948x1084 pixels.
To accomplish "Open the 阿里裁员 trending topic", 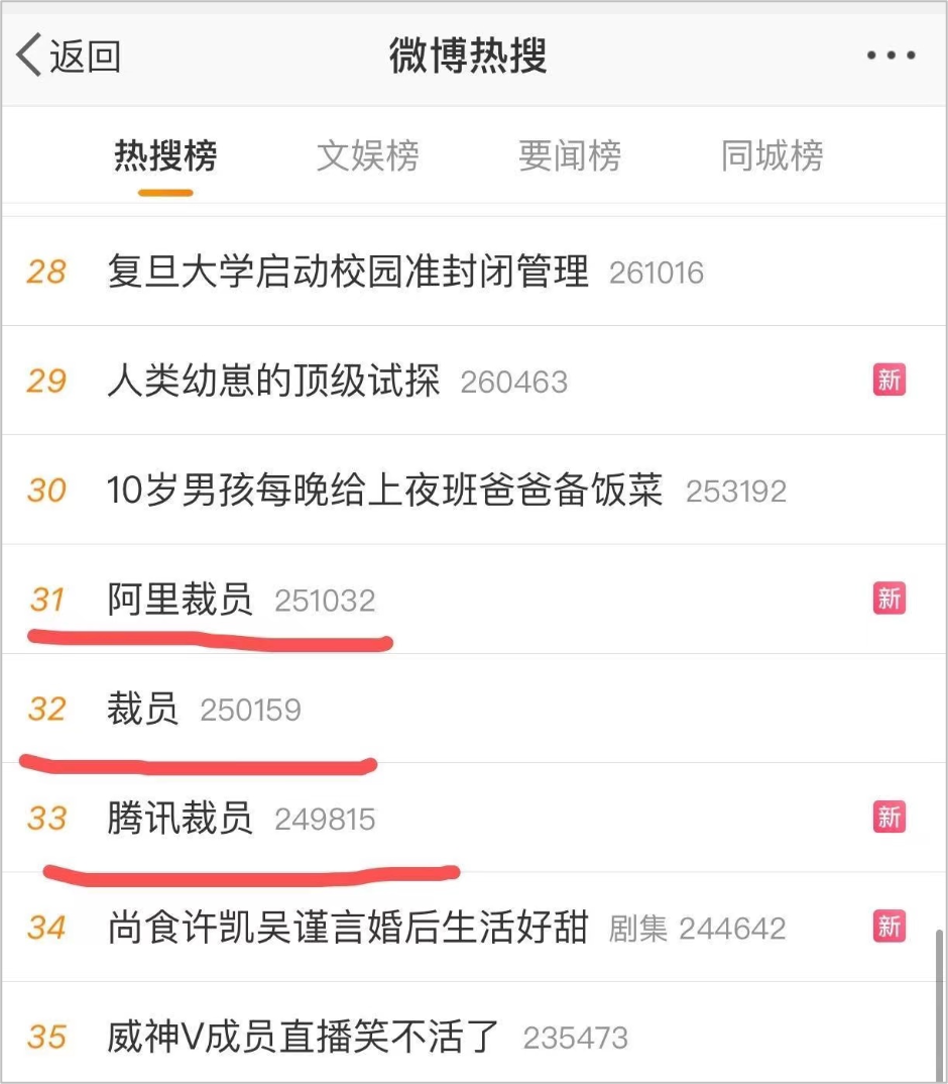I will click(180, 600).
